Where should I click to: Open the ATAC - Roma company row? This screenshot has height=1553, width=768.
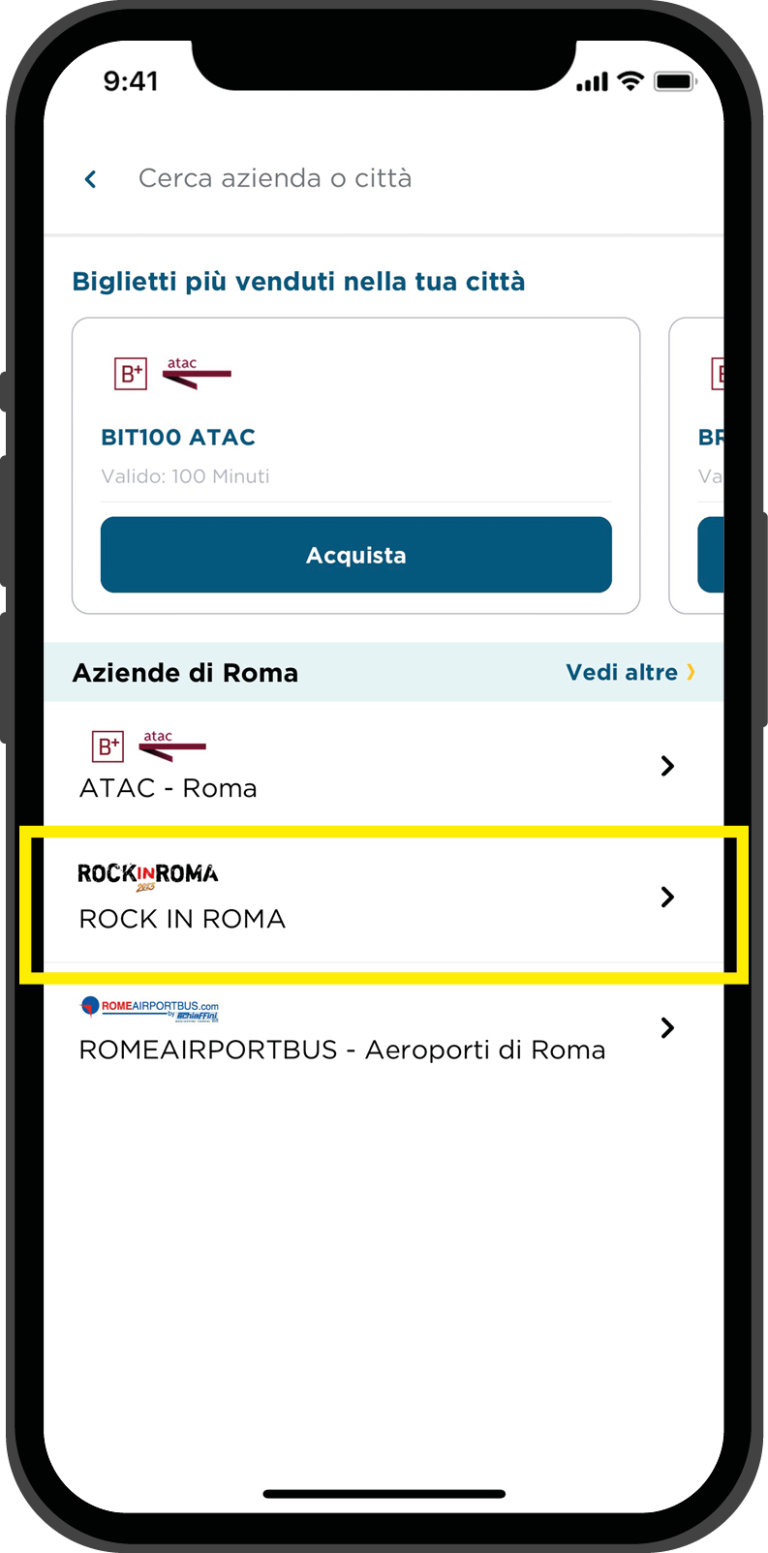coord(380,766)
